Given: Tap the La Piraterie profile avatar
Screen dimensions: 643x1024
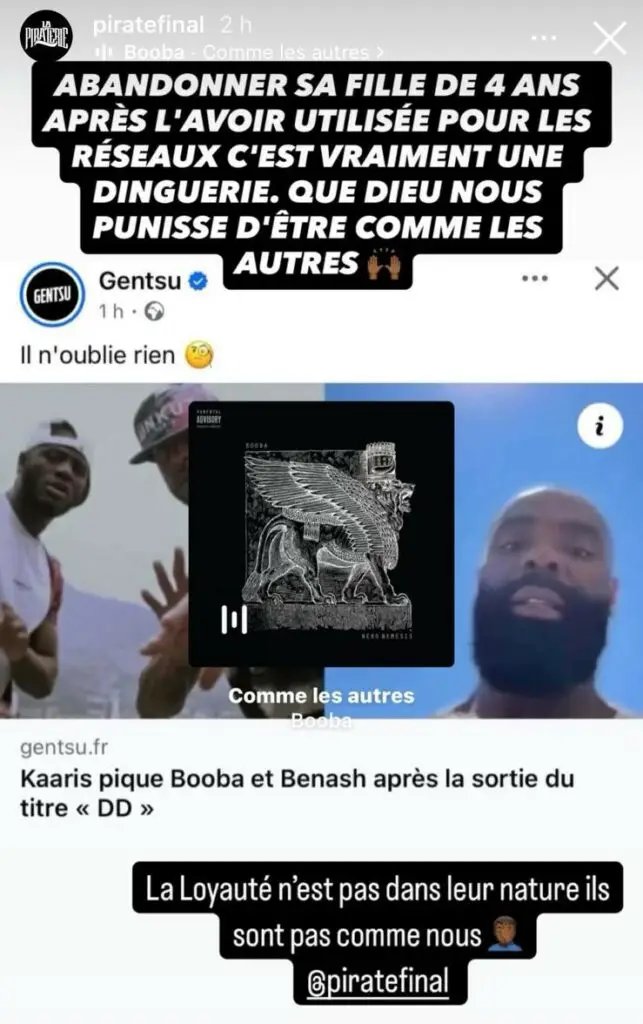Looking at the screenshot, I should tap(45, 36).
